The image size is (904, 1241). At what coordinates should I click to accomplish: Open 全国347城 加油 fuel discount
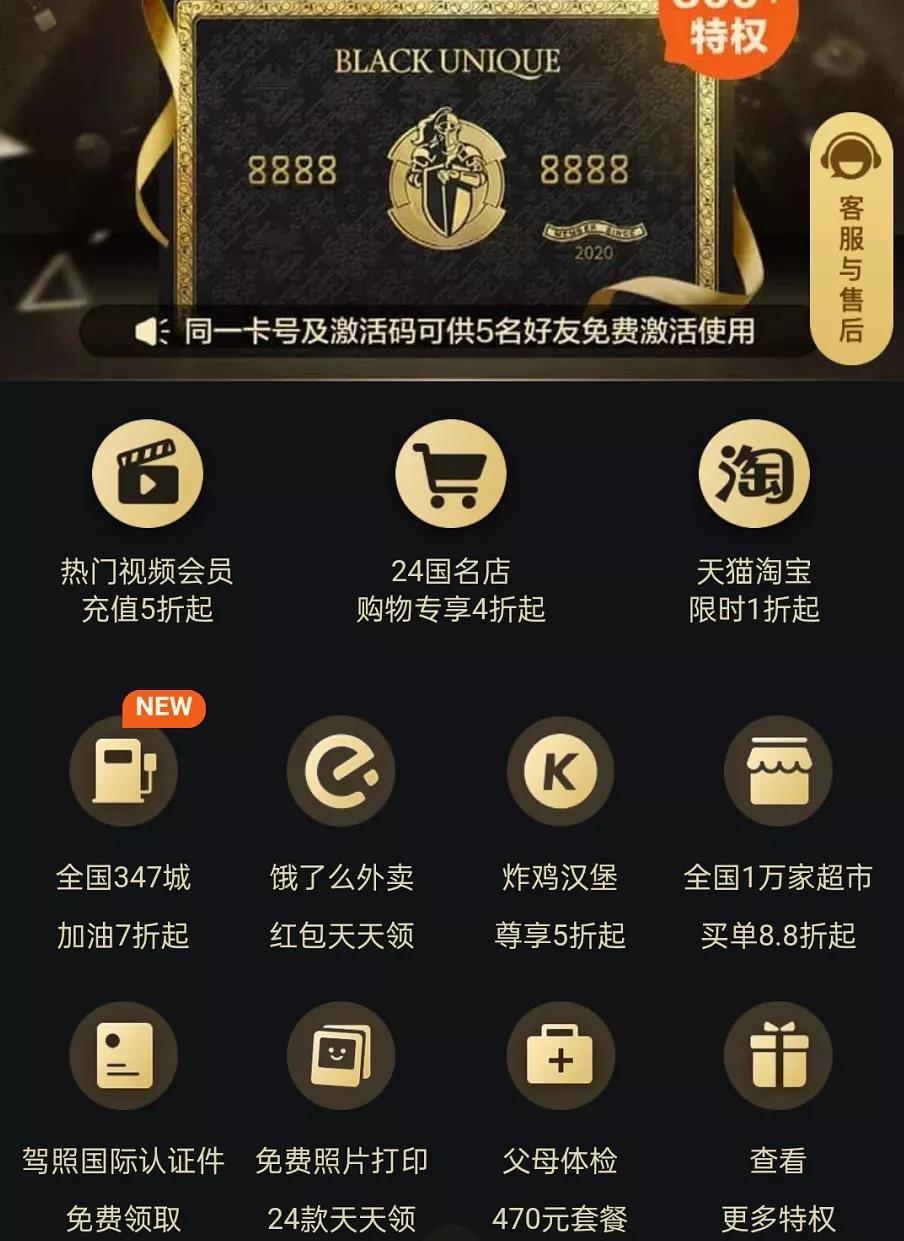(x=123, y=771)
